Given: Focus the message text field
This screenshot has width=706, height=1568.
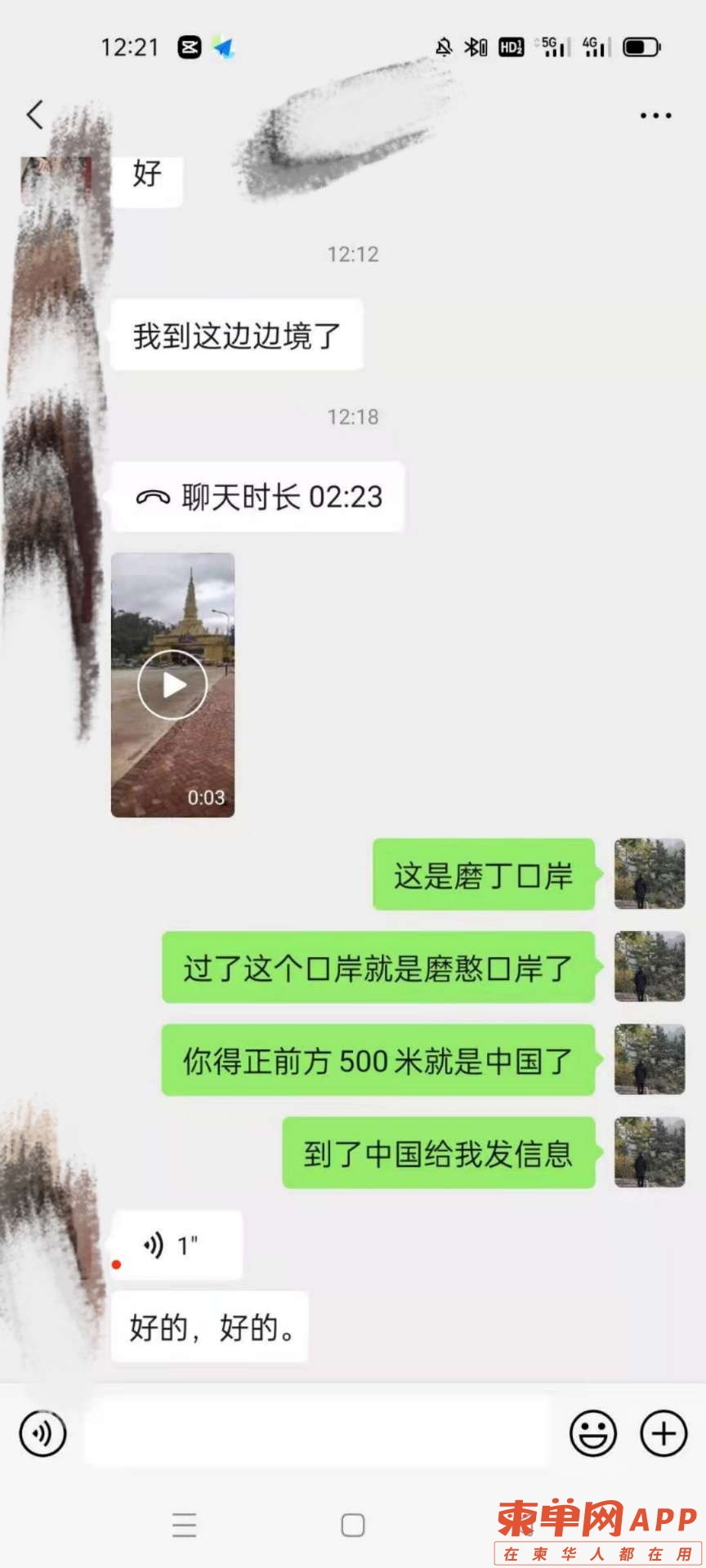Looking at the screenshot, I should (319, 1433).
